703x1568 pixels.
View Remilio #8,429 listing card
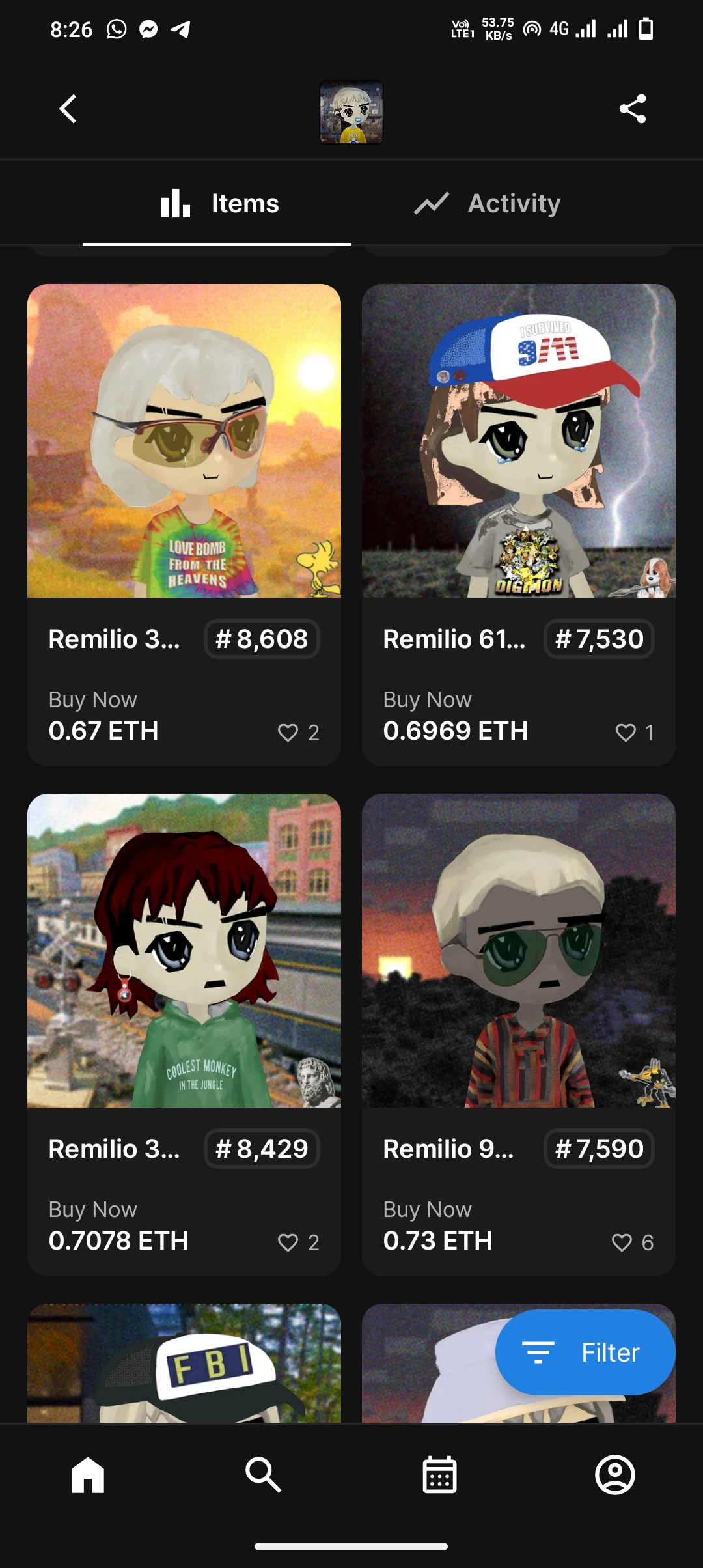tap(184, 951)
